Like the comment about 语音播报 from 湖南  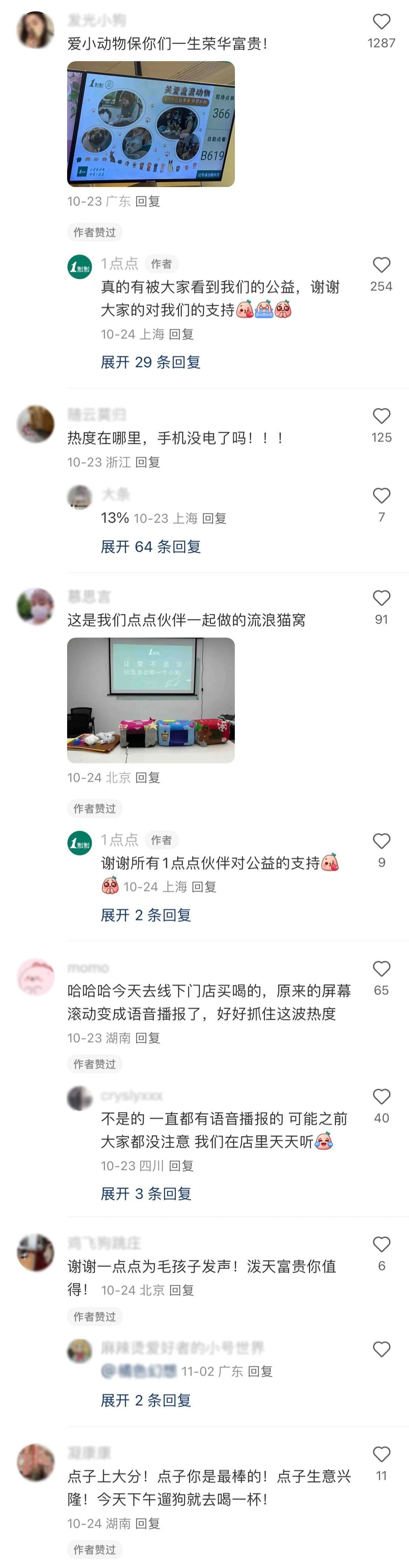[381, 969]
